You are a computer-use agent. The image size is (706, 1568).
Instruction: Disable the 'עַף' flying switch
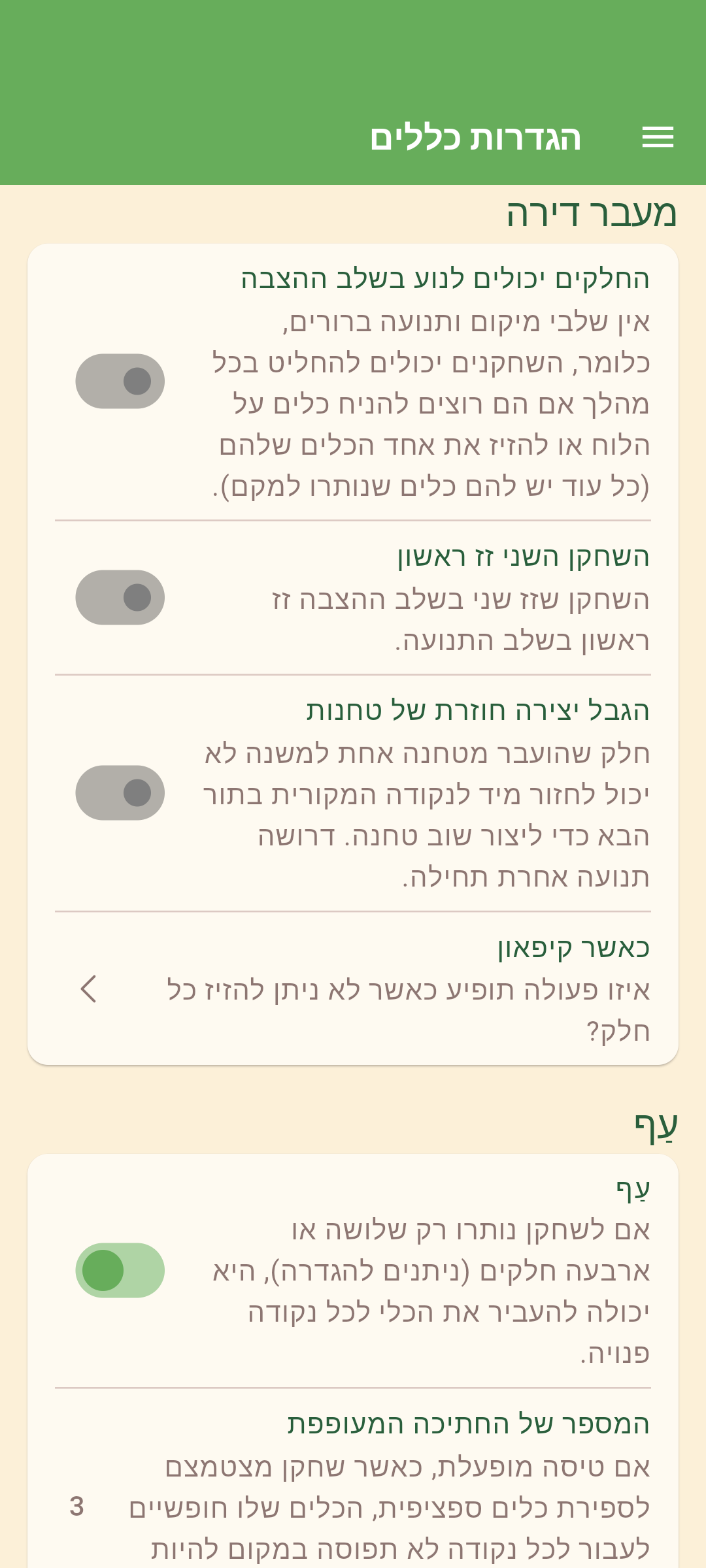point(120,1271)
